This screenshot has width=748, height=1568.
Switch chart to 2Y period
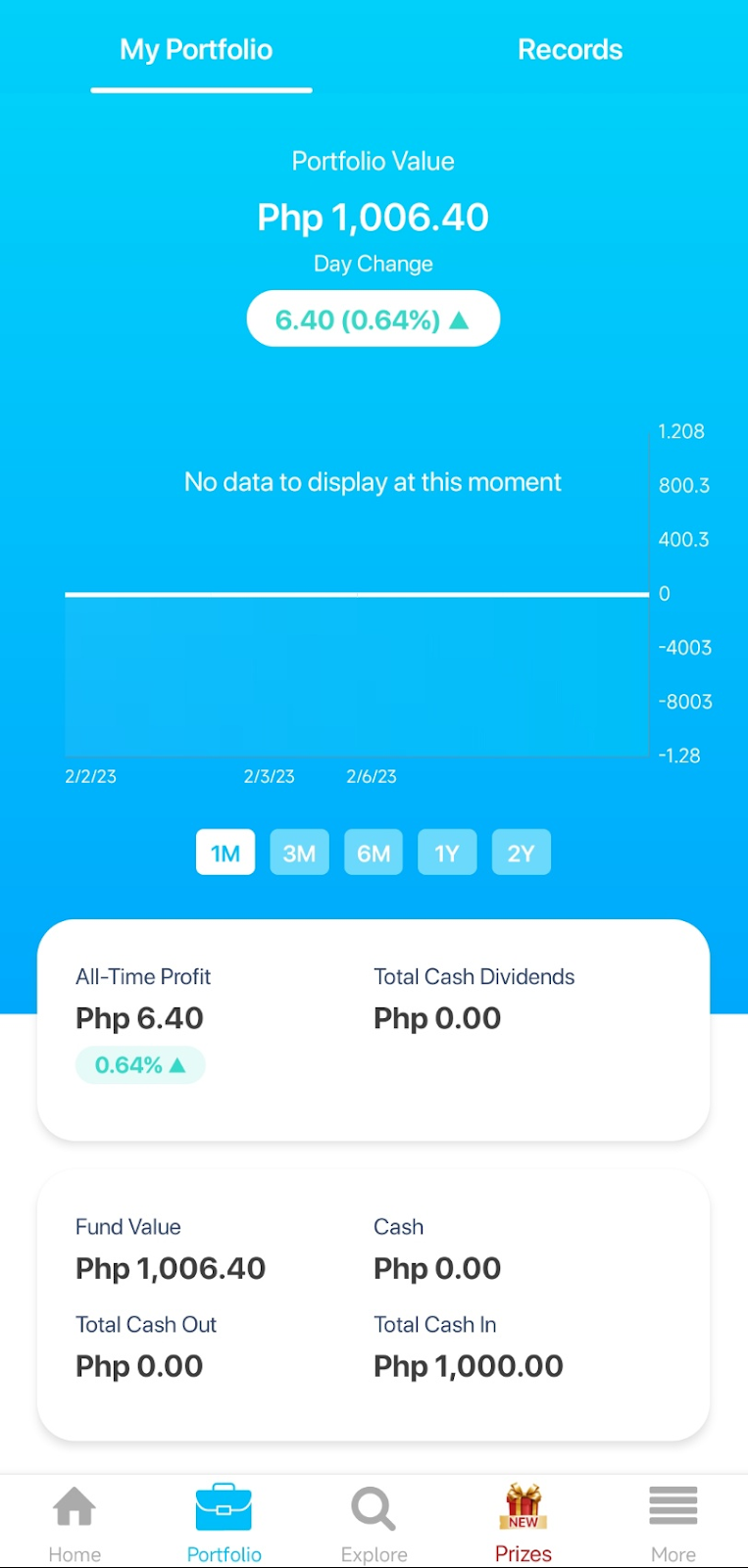point(521,853)
